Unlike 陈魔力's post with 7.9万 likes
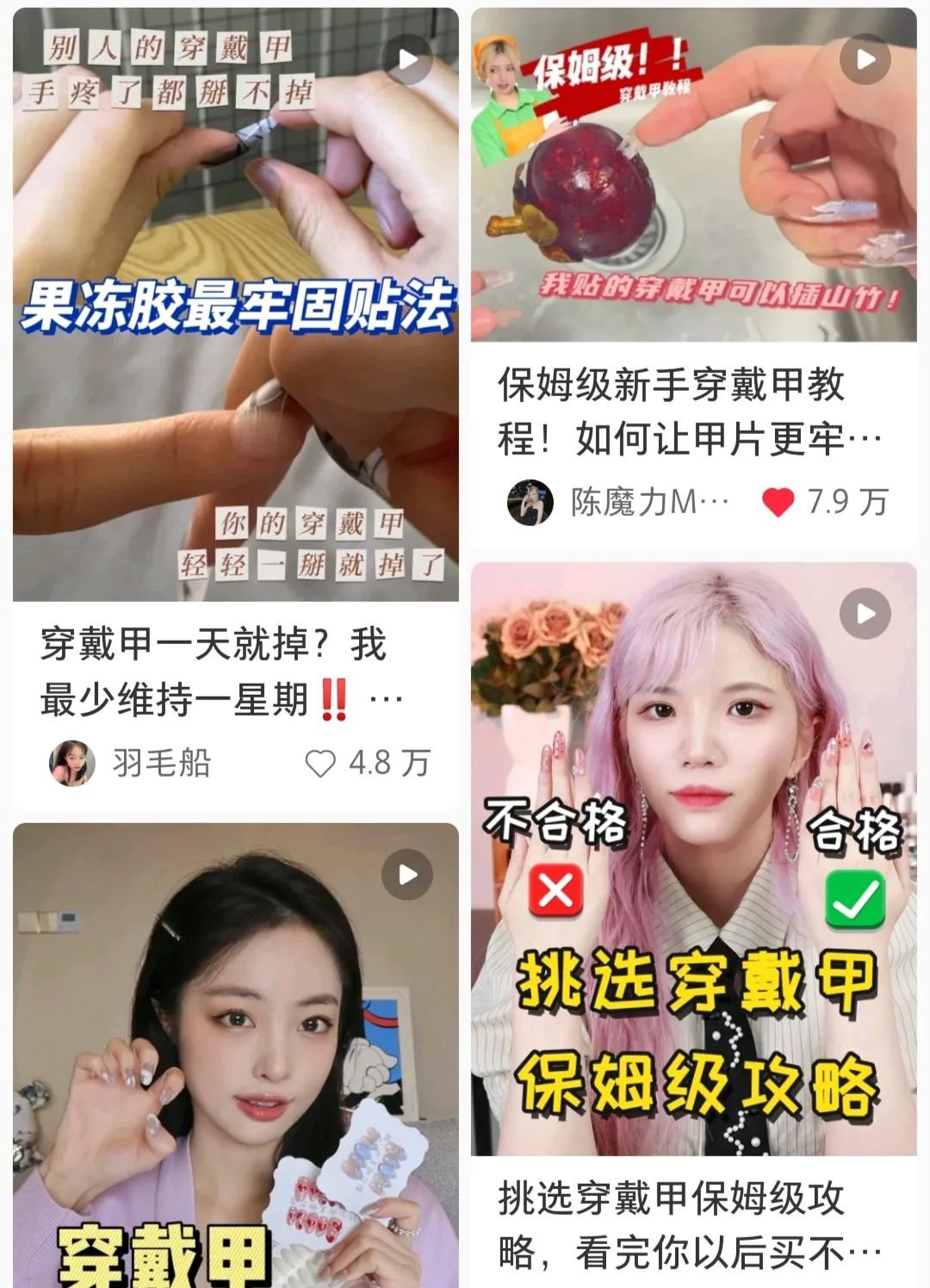This screenshot has height=1288, width=930. (x=778, y=502)
